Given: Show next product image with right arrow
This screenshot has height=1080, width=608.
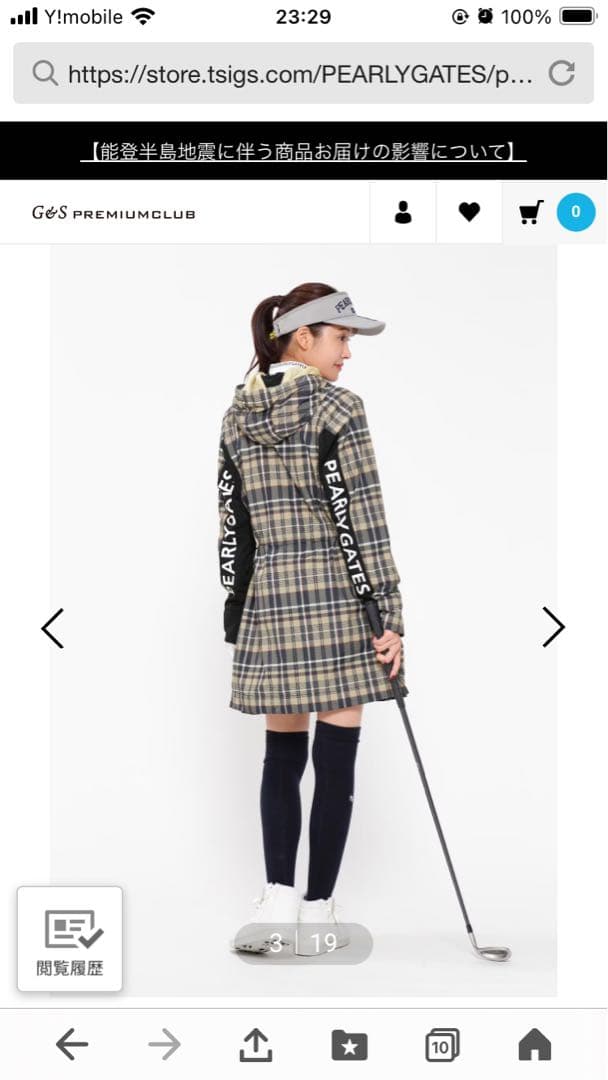Looking at the screenshot, I should click(553, 627).
